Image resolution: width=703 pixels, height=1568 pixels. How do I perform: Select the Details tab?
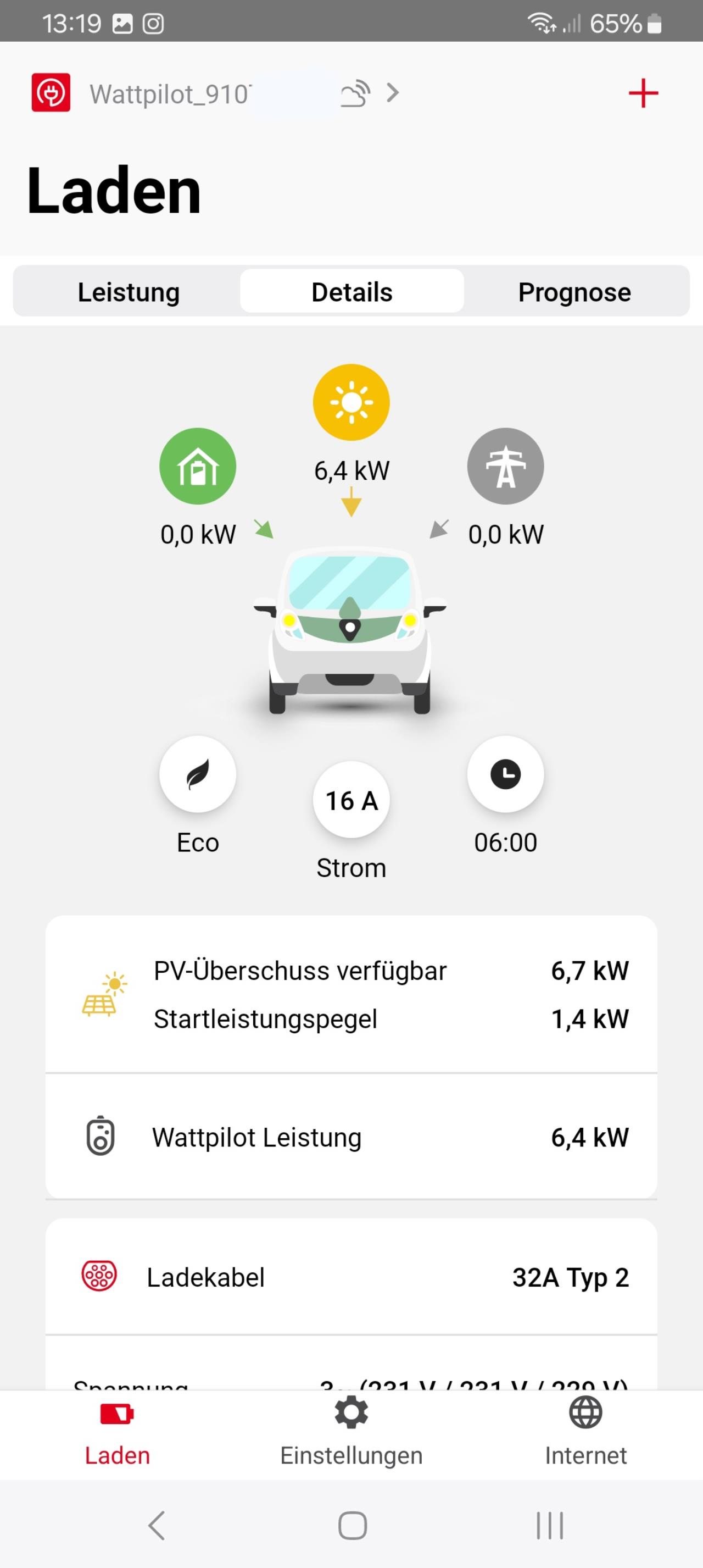pyautogui.click(x=351, y=292)
